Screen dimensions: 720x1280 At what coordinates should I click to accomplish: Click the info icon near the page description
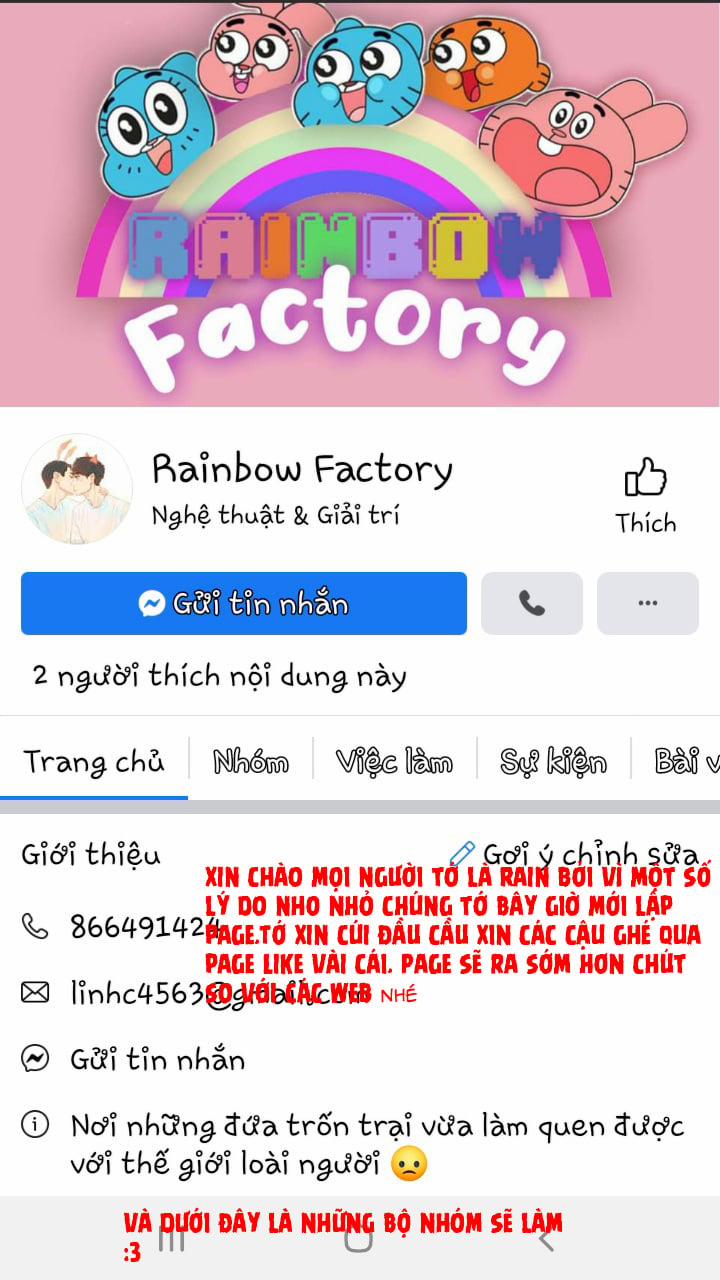tap(36, 1123)
